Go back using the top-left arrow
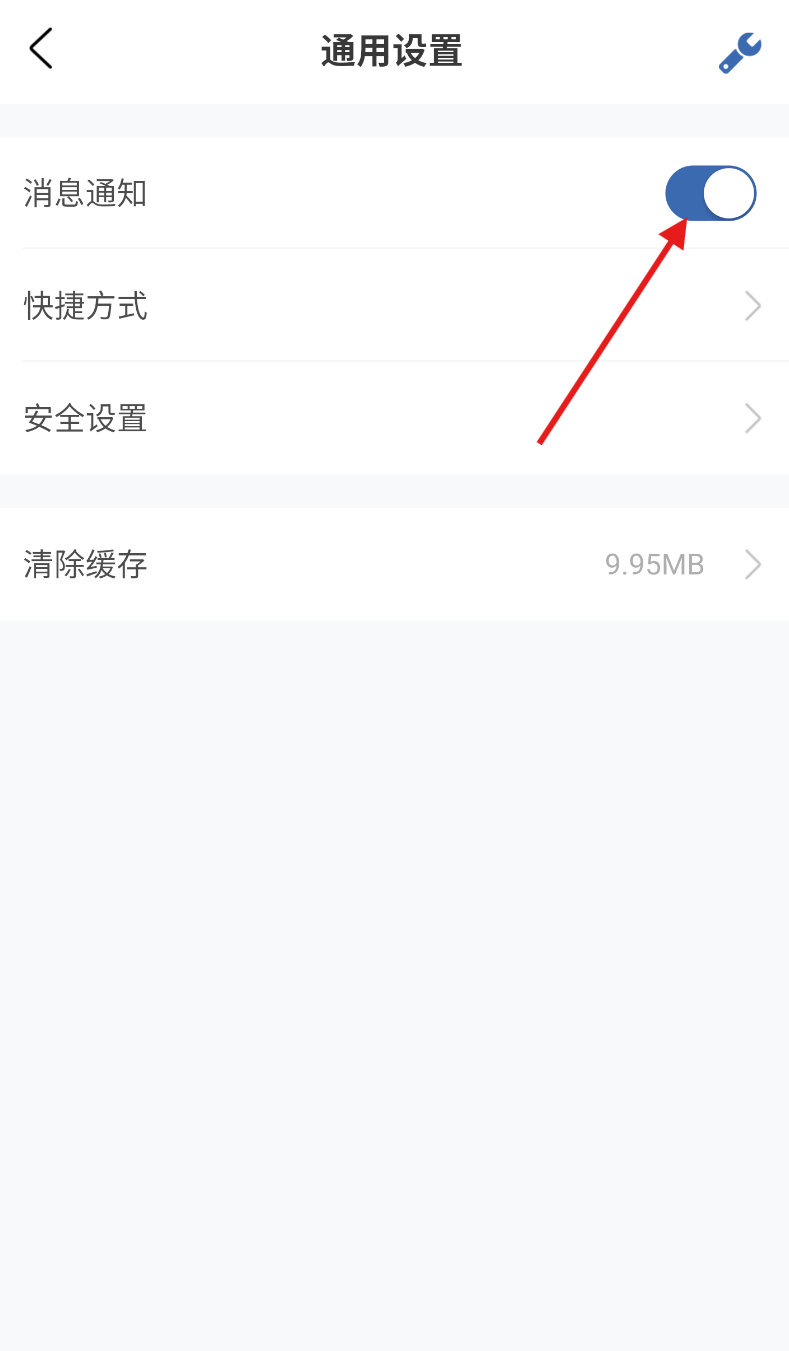This screenshot has height=1351, width=789. (41, 49)
